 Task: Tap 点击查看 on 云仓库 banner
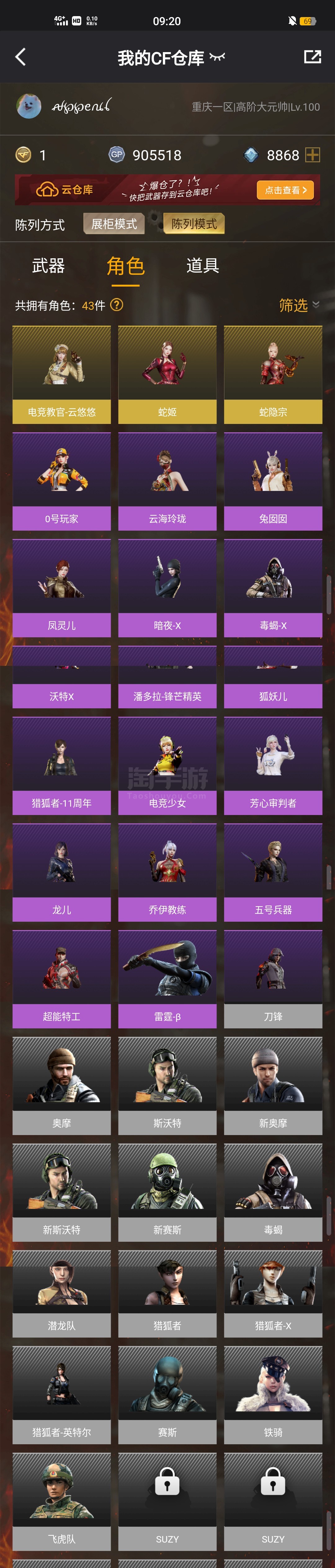pos(285,190)
